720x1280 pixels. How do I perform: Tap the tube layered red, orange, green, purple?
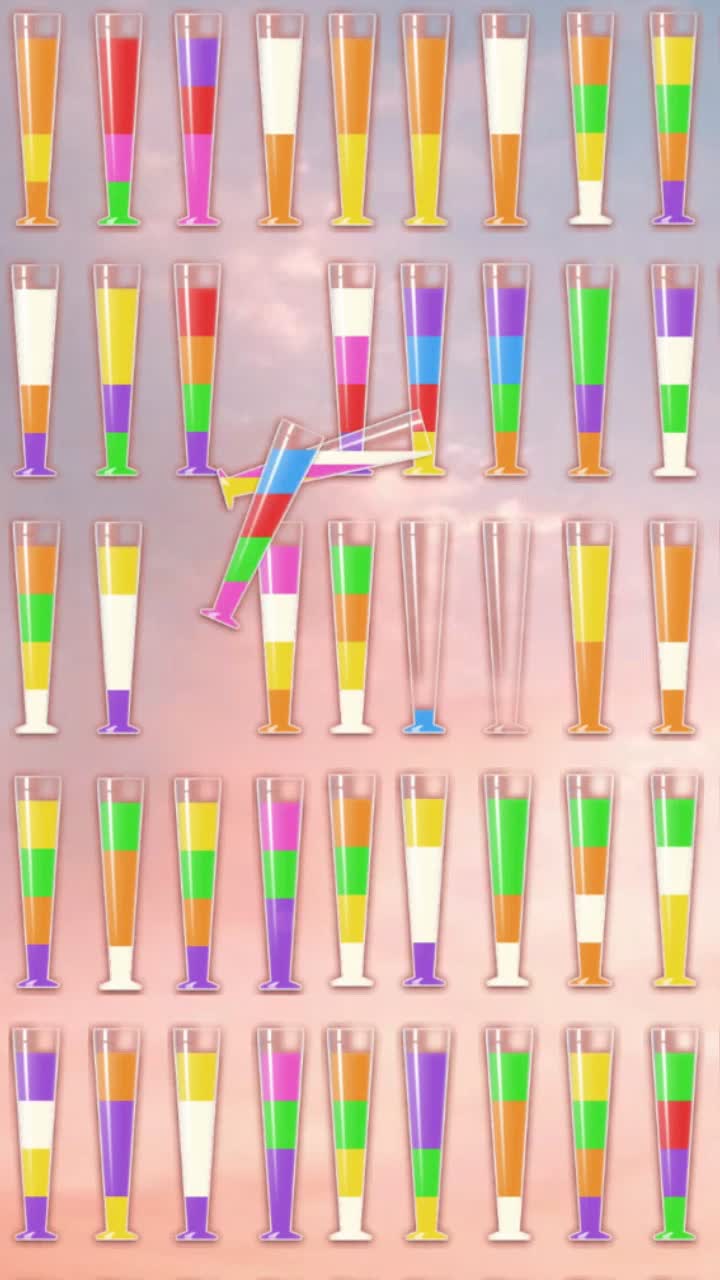(x=197, y=370)
